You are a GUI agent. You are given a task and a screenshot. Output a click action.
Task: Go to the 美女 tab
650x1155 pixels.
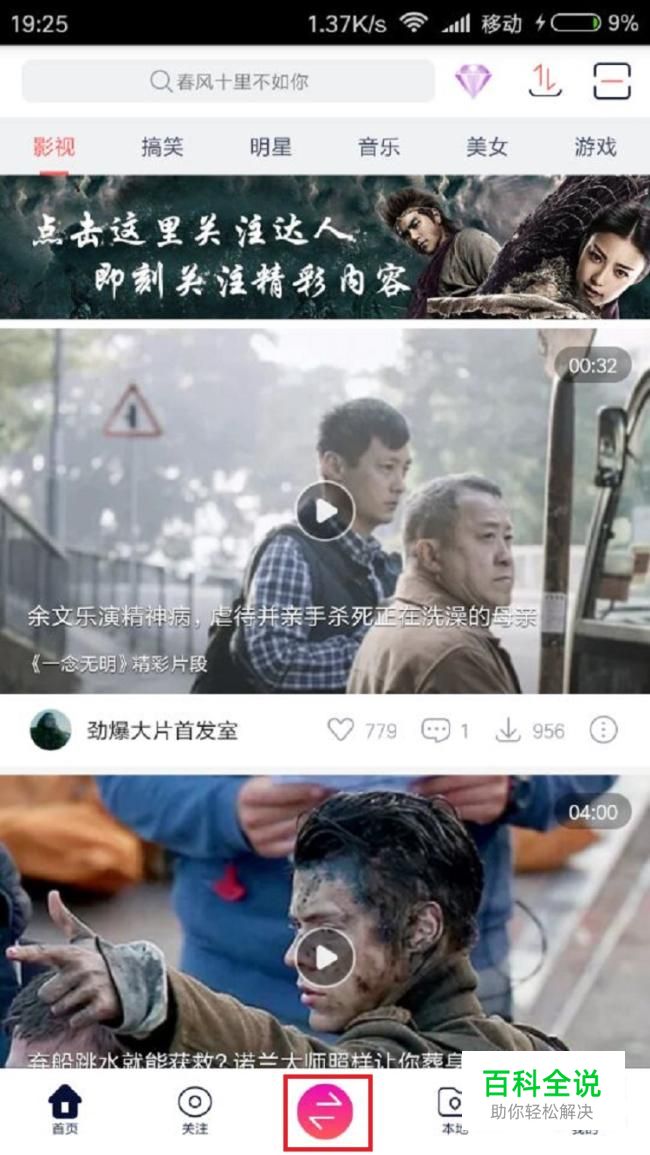tap(487, 147)
